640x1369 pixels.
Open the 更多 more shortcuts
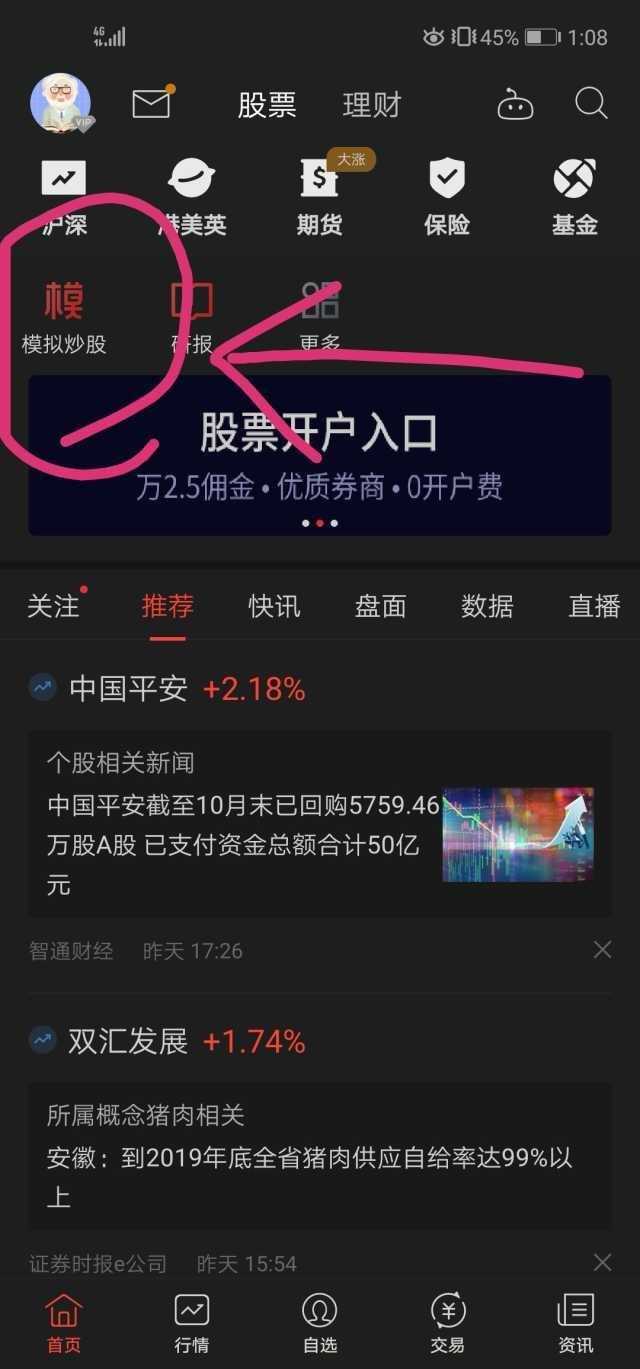point(320,317)
